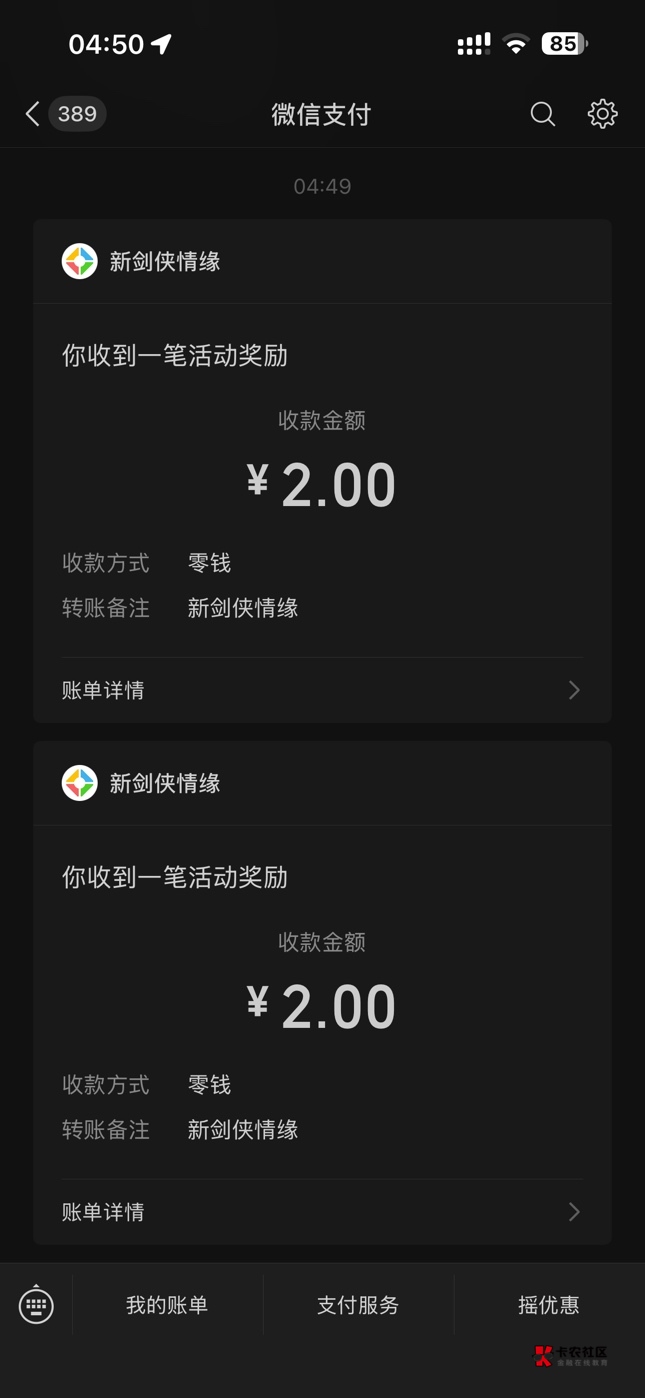Select 支付服务 in the bottom menu
This screenshot has height=1398, width=645.
click(x=358, y=1304)
